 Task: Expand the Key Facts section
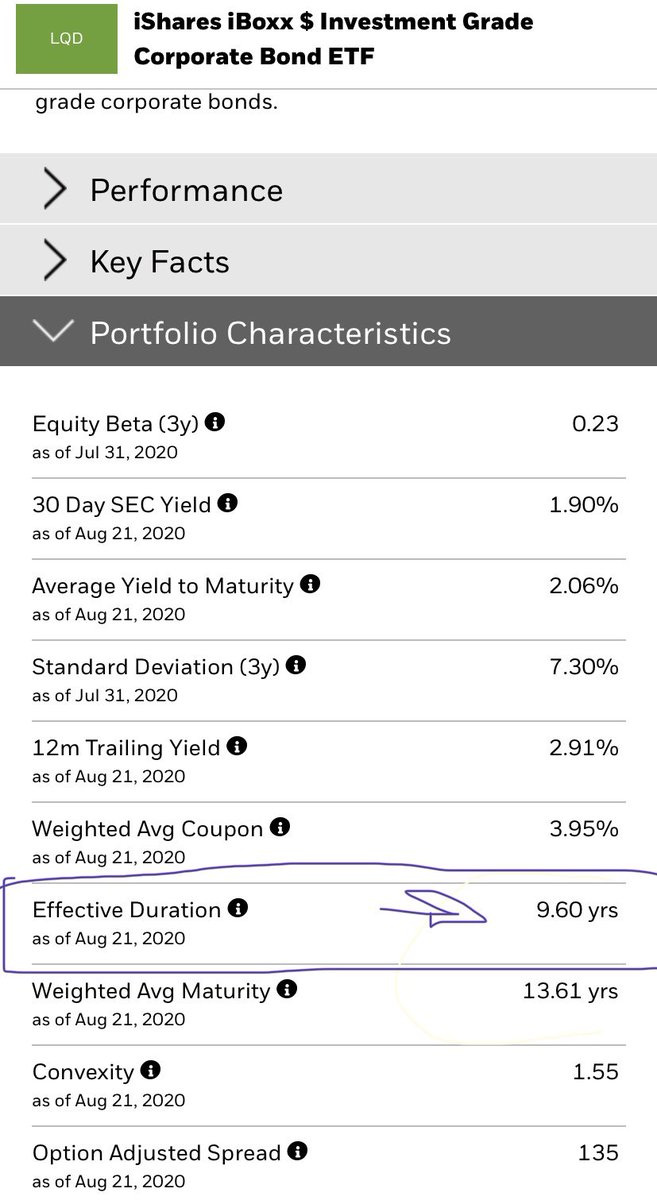[160, 262]
